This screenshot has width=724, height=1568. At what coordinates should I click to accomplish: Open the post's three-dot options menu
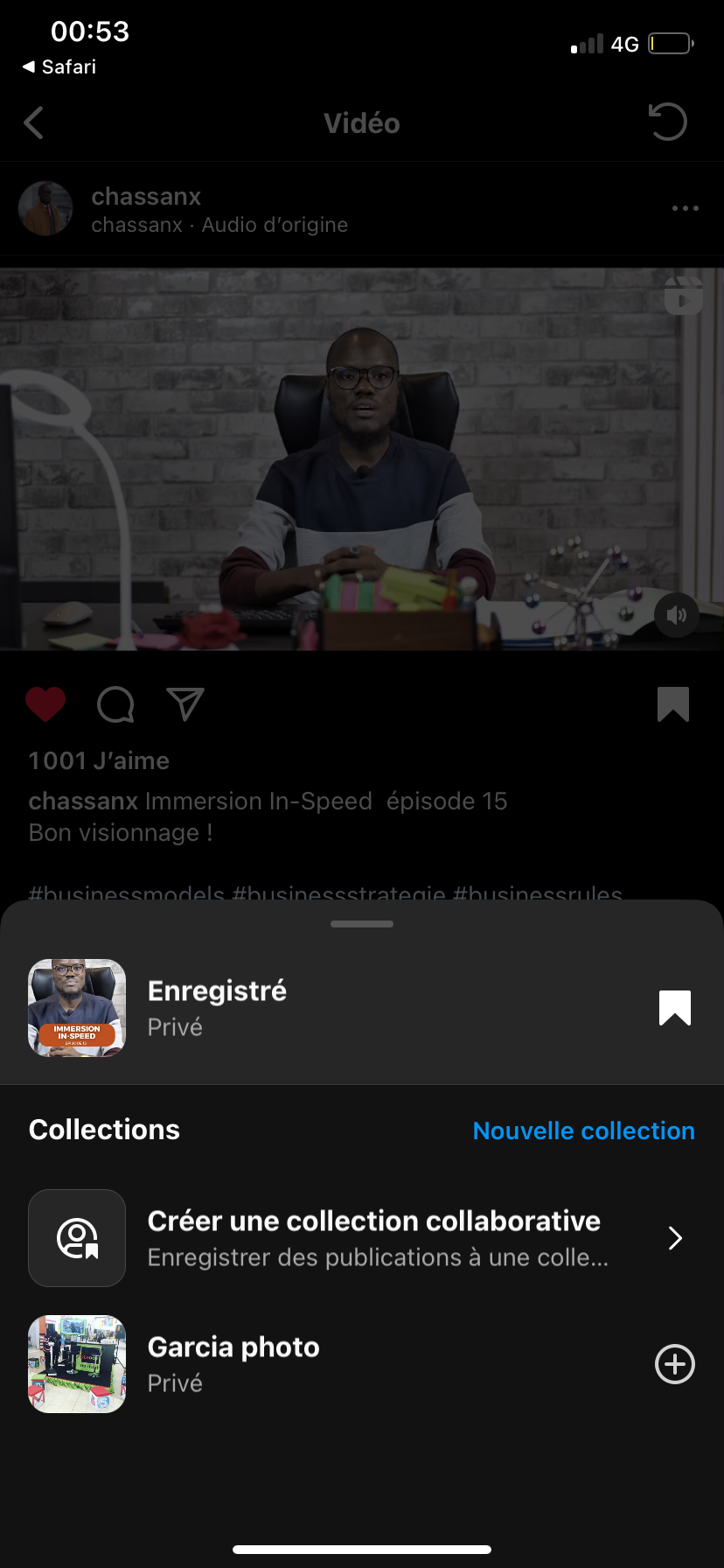[x=685, y=208]
